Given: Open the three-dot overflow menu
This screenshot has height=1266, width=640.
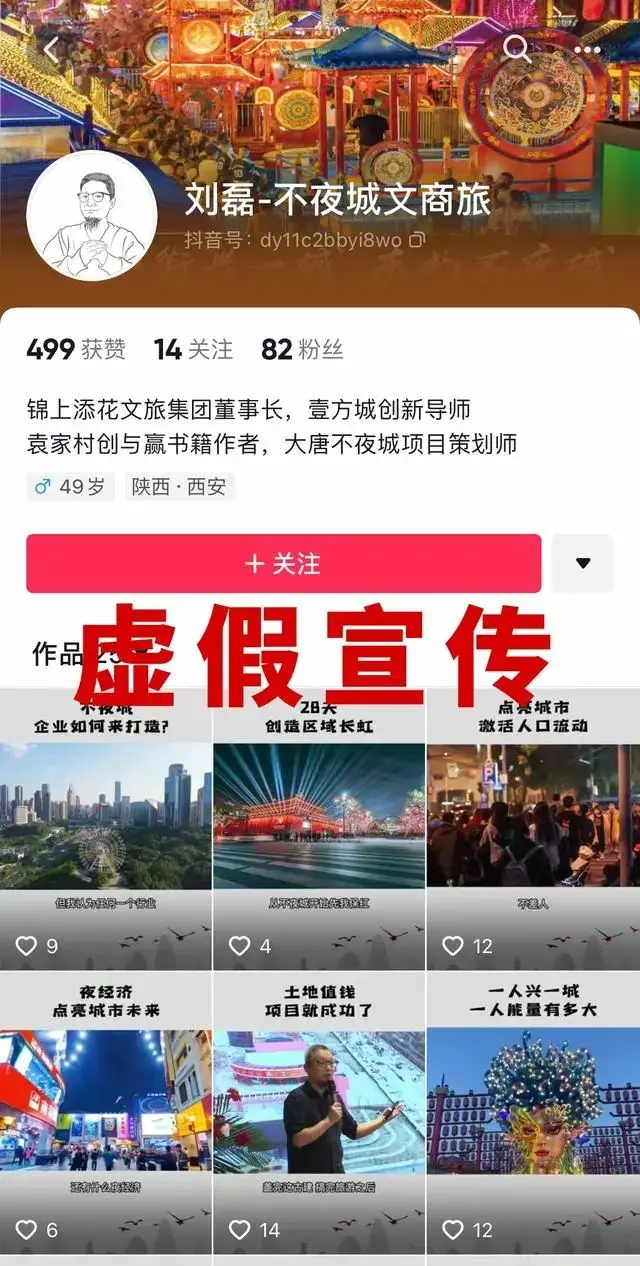Looking at the screenshot, I should point(587,49).
